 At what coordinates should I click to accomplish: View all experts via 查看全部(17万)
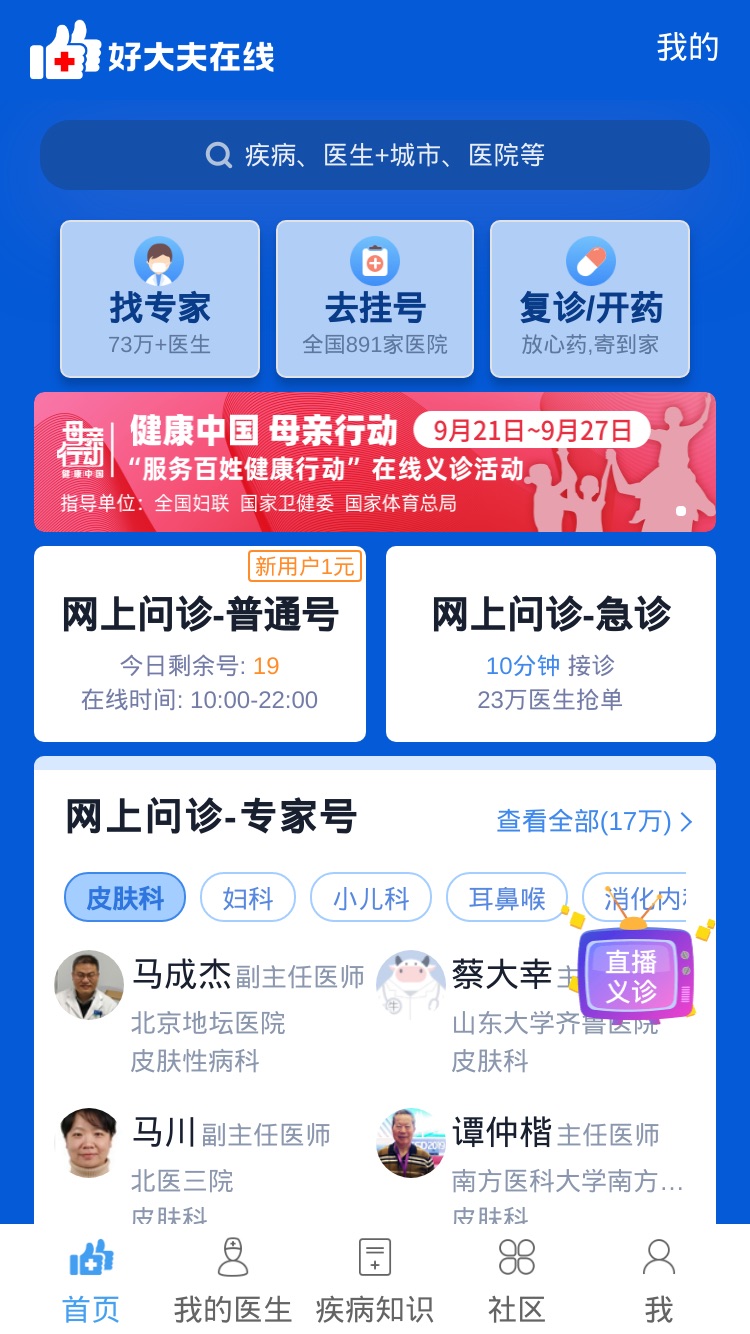[594, 821]
